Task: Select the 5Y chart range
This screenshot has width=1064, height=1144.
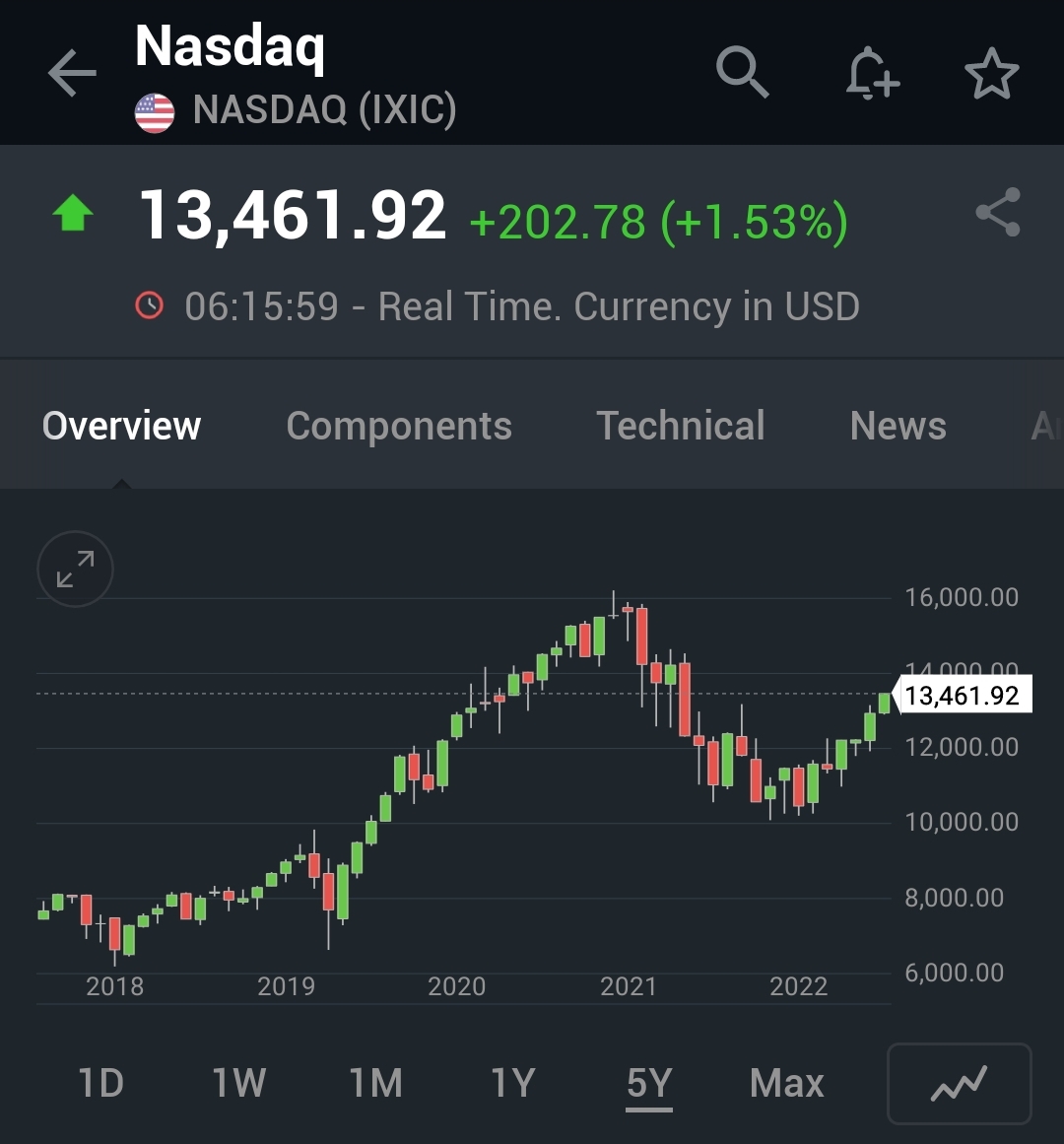Action: point(649,1084)
